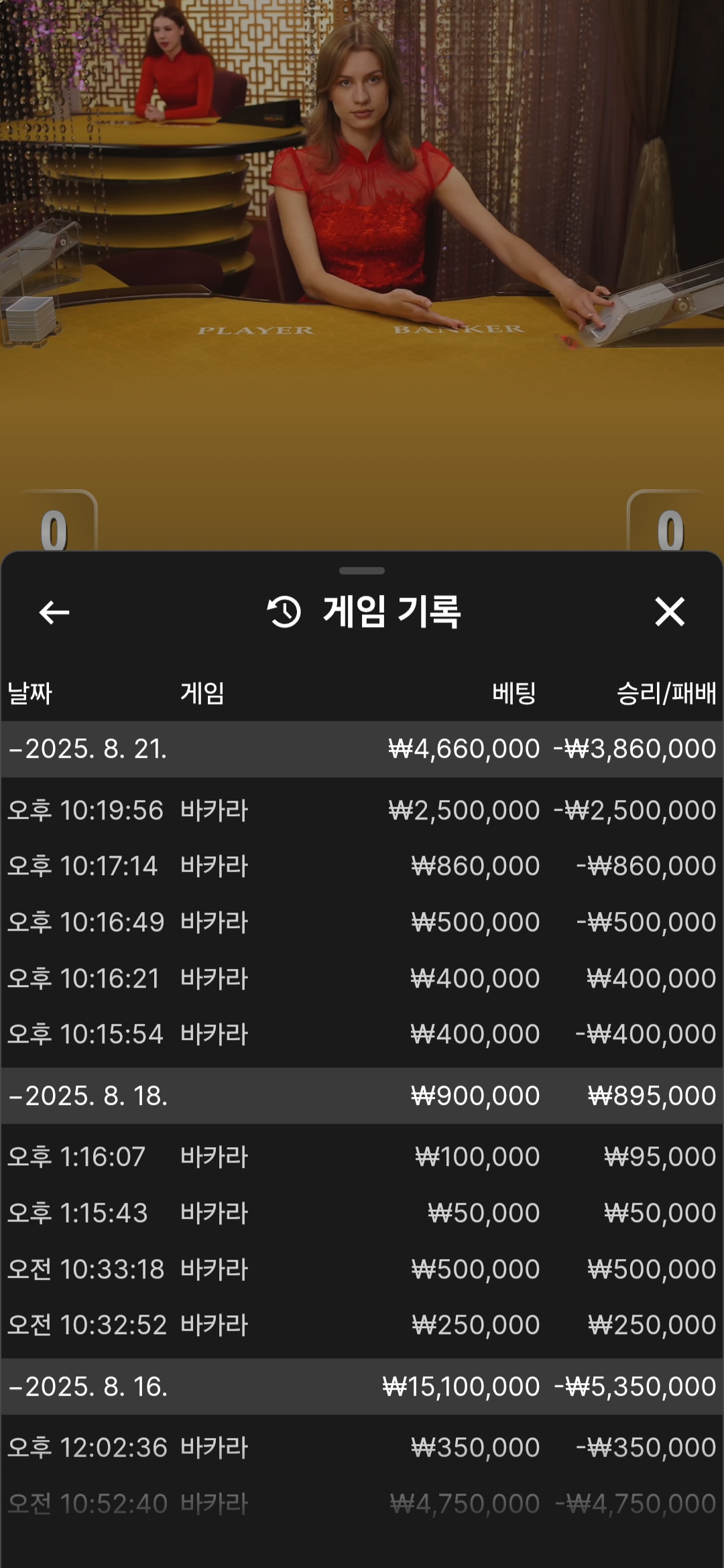This screenshot has height=1568, width=724.
Task: Collapse the 2025. 8. 16. date group
Action: tap(362, 1386)
